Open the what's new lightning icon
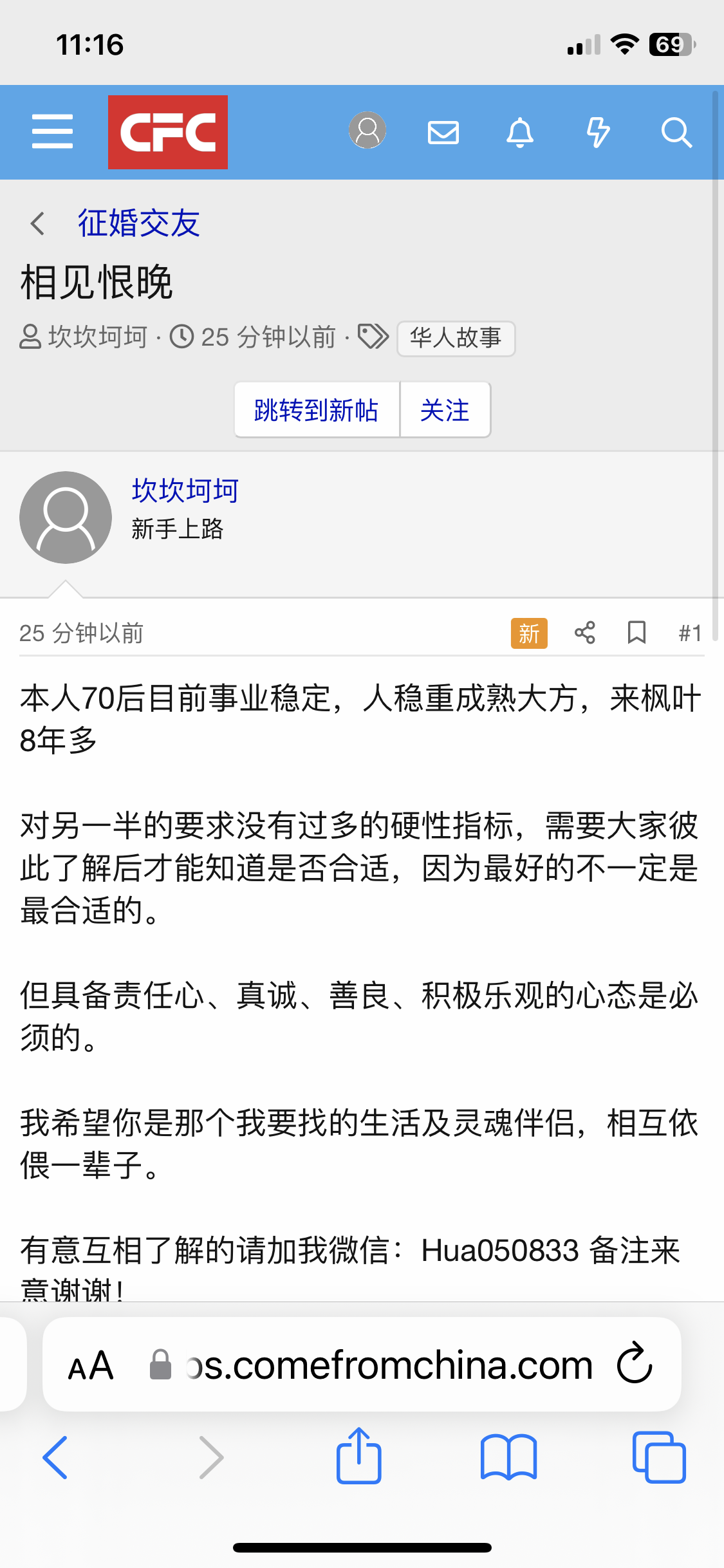This screenshot has width=724, height=1568. [598, 133]
